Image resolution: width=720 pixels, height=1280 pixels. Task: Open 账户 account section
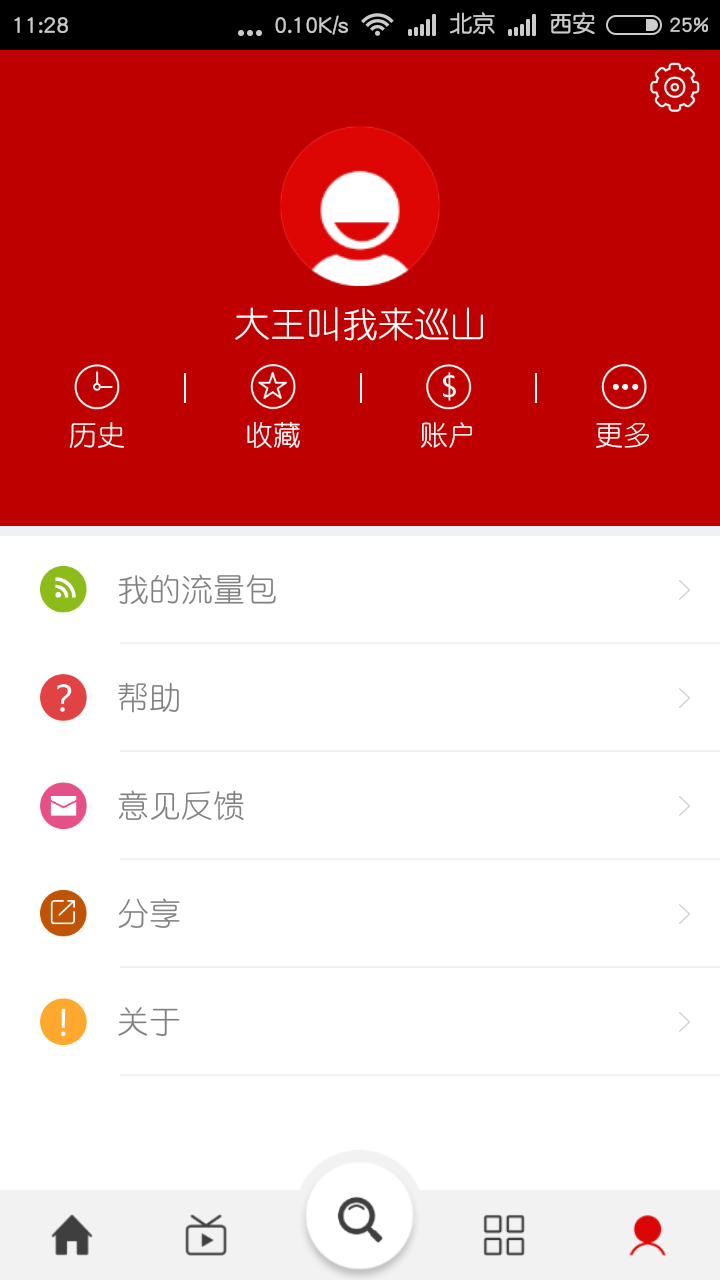tap(448, 407)
